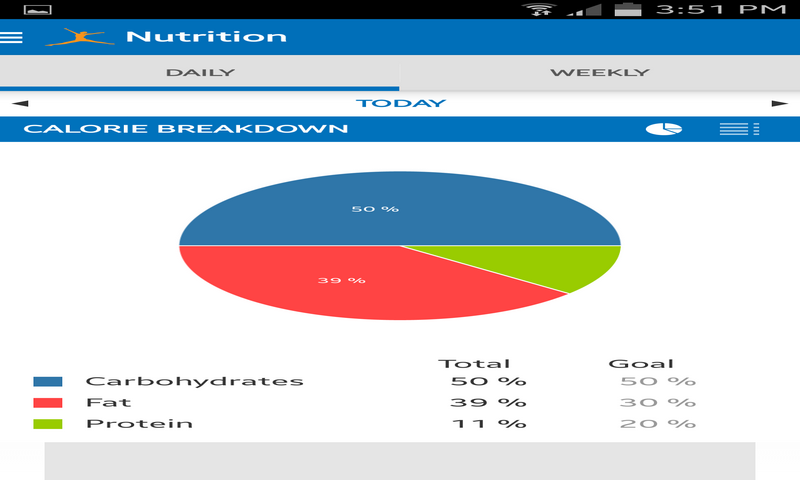The image size is (800, 480).
Task: Go to next day arrow
Action: point(780,103)
